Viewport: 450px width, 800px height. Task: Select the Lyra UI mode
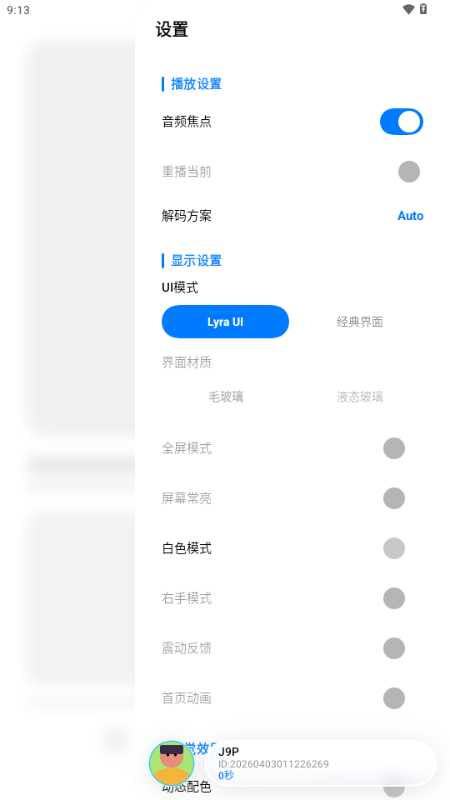pos(225,322)
